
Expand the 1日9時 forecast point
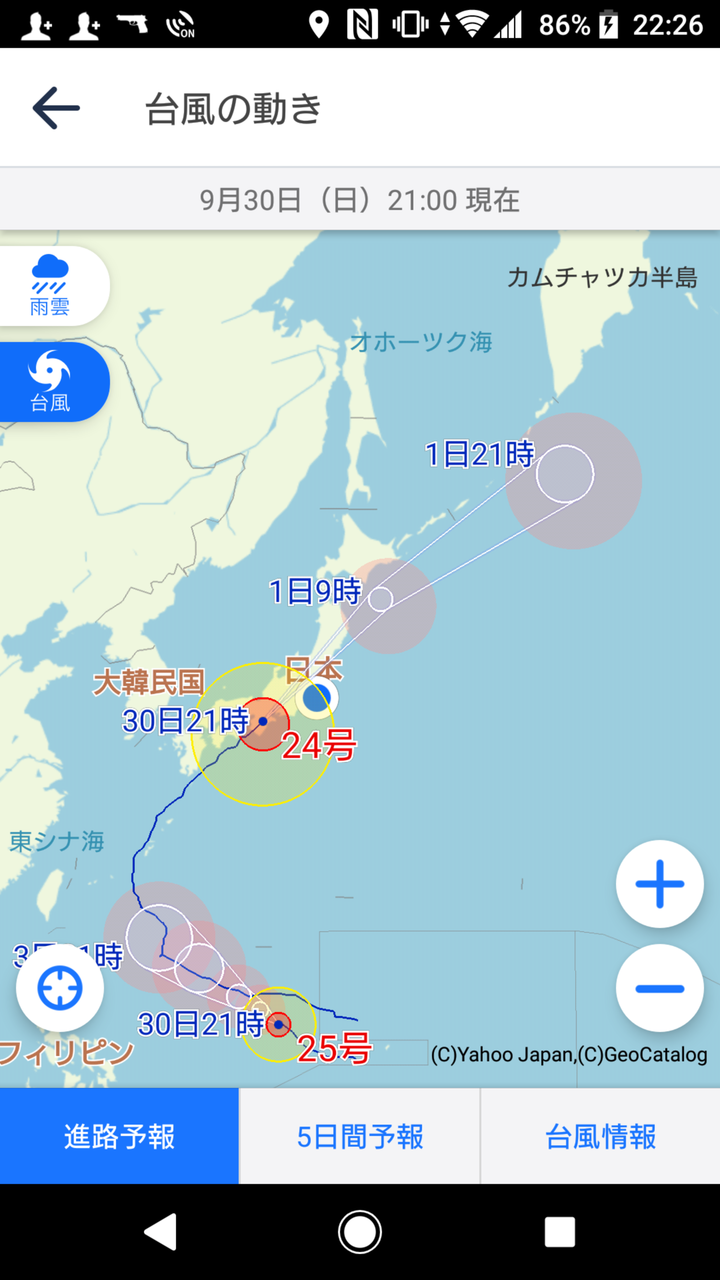click(380, 600)
